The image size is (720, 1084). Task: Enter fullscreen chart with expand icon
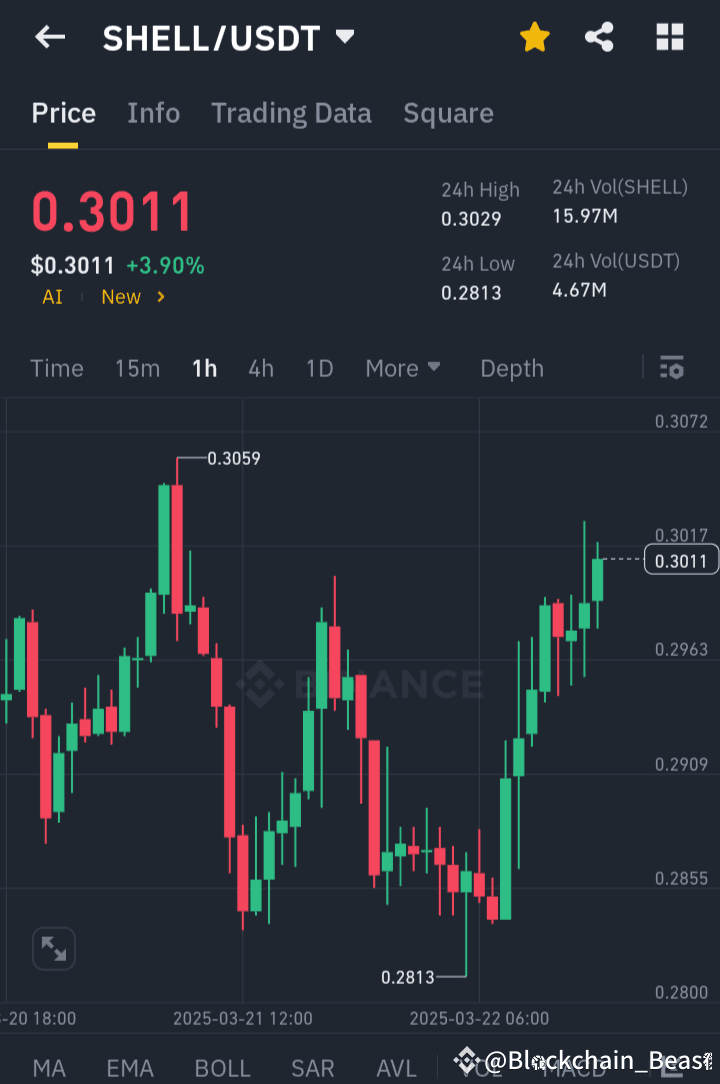tap(53, 948)
